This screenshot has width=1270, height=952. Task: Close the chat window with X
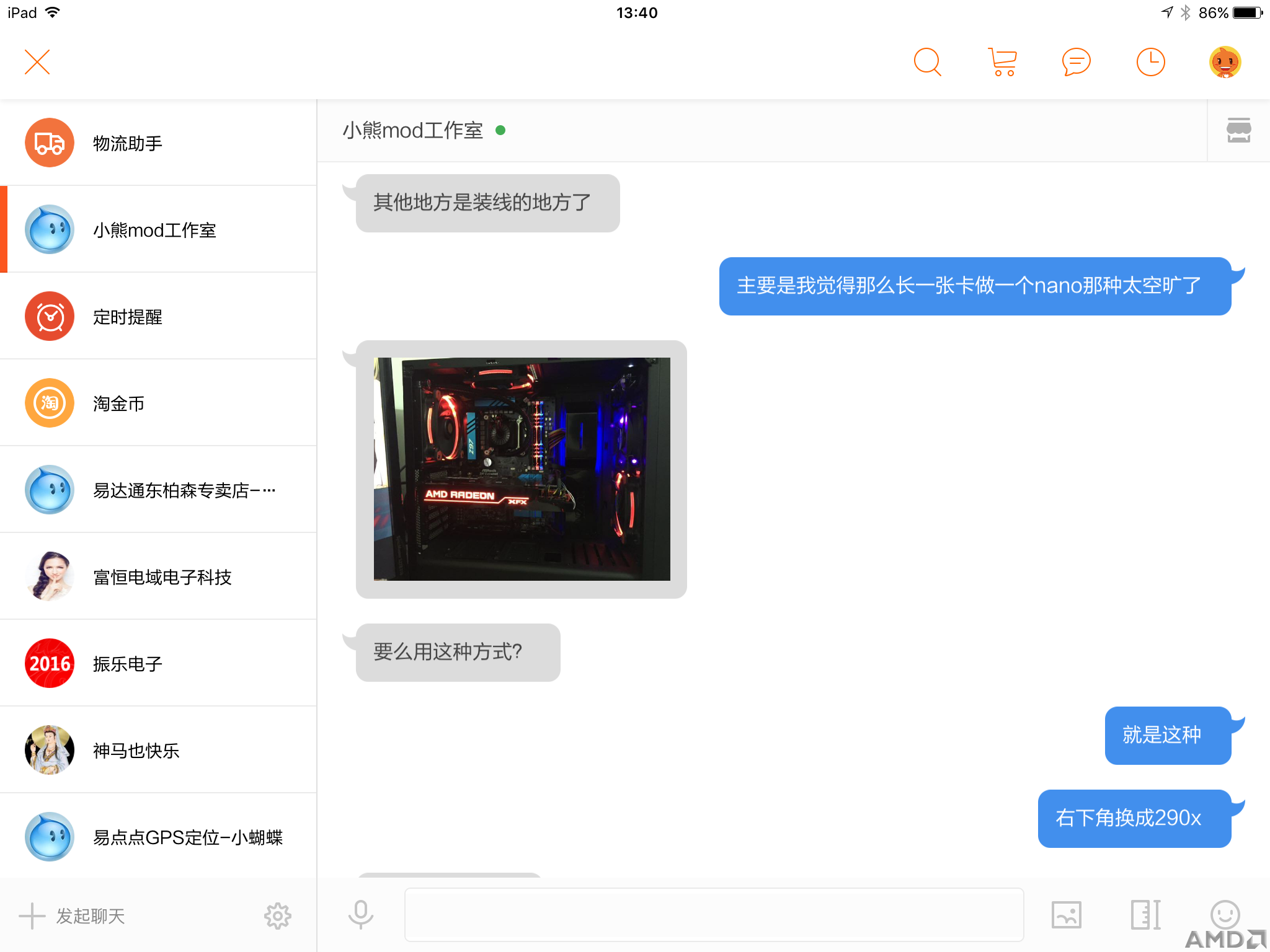click(37, 62)
